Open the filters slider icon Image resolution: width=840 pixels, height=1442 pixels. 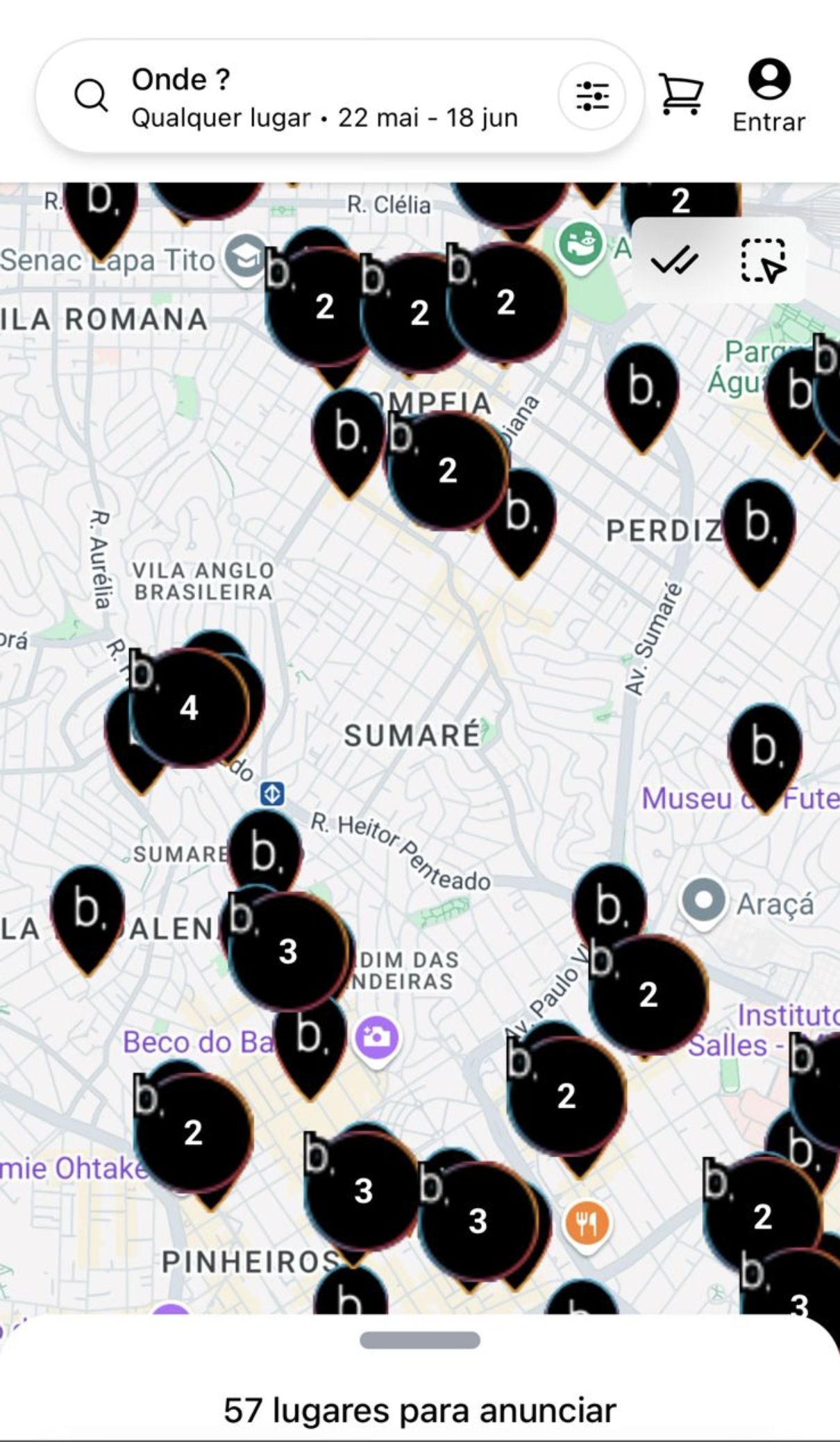pyautogui.click(x=592, y=97)
